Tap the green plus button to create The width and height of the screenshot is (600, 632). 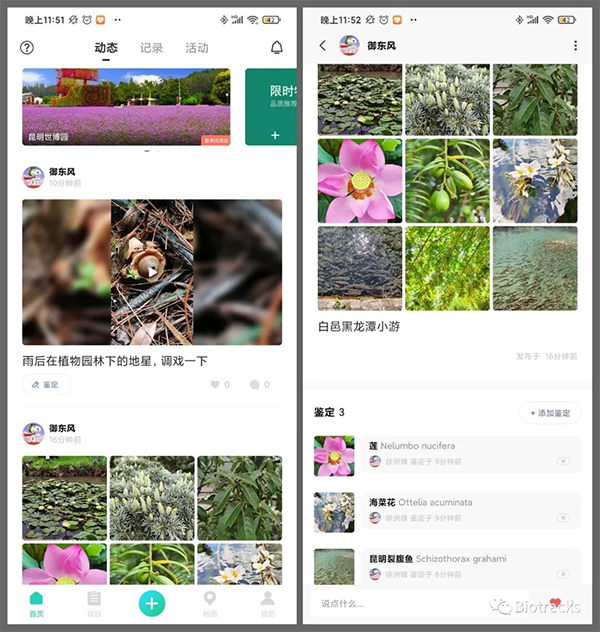[x=152, y=602]
